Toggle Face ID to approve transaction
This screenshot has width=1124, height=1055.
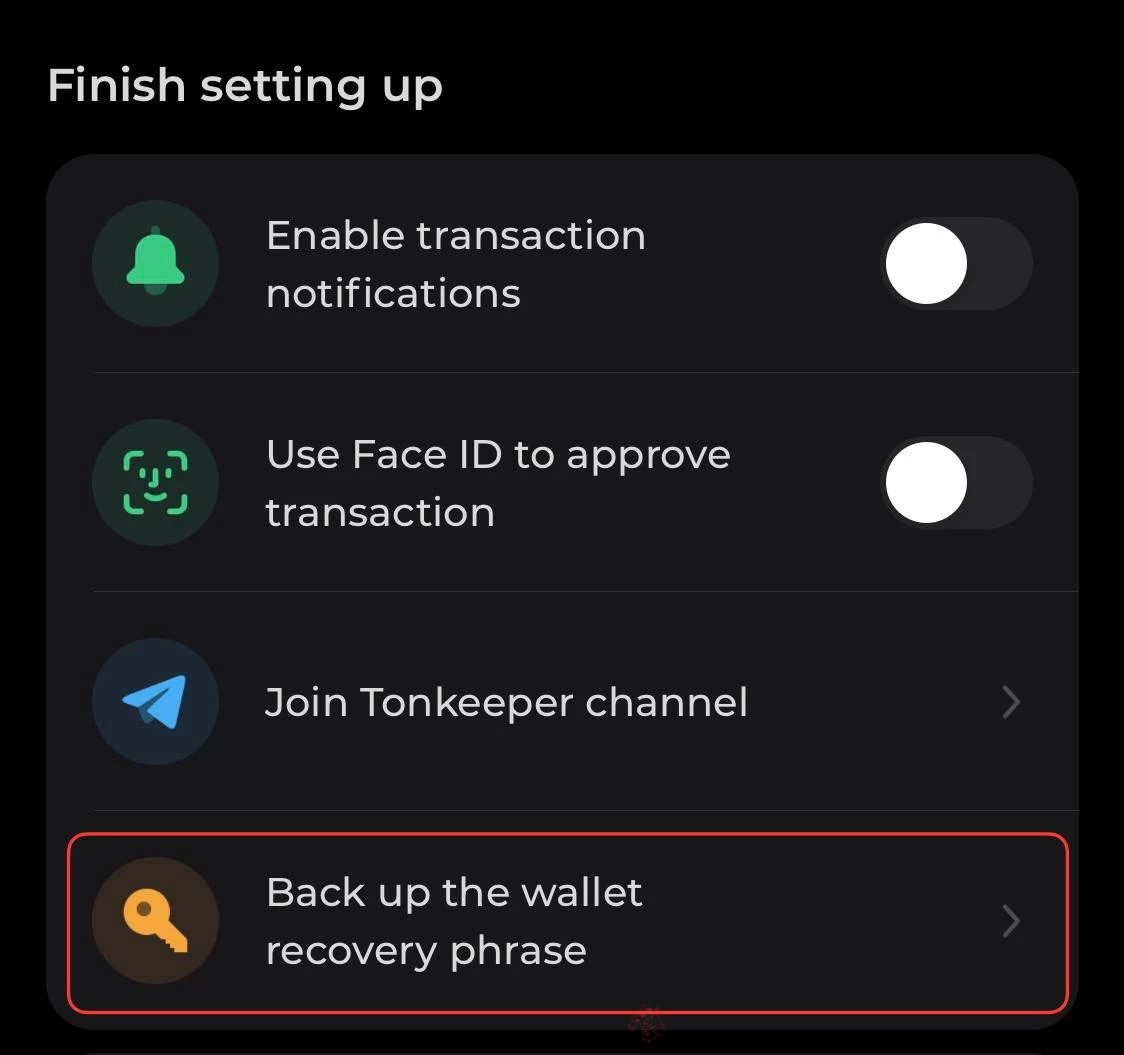pos(956,483)
